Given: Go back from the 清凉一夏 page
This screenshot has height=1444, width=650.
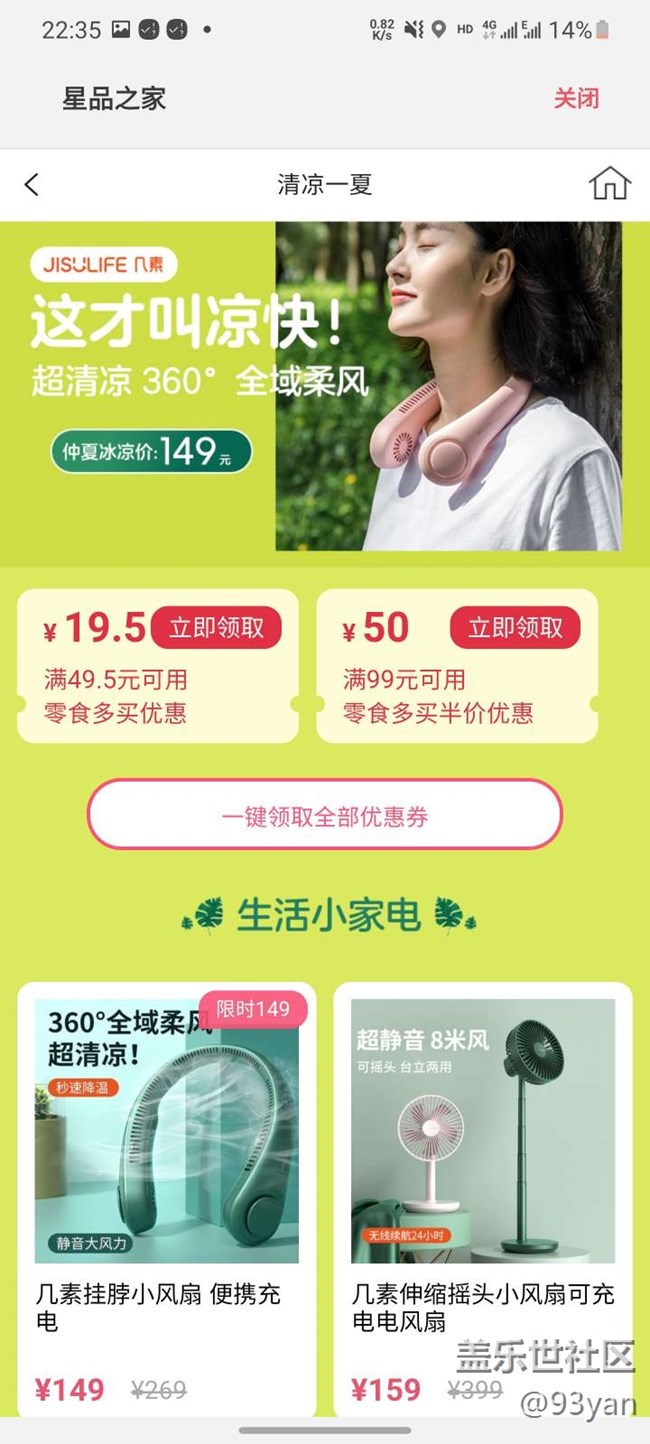Looking at the screenshot, I should pyautogui.click(x=32, y=184).
